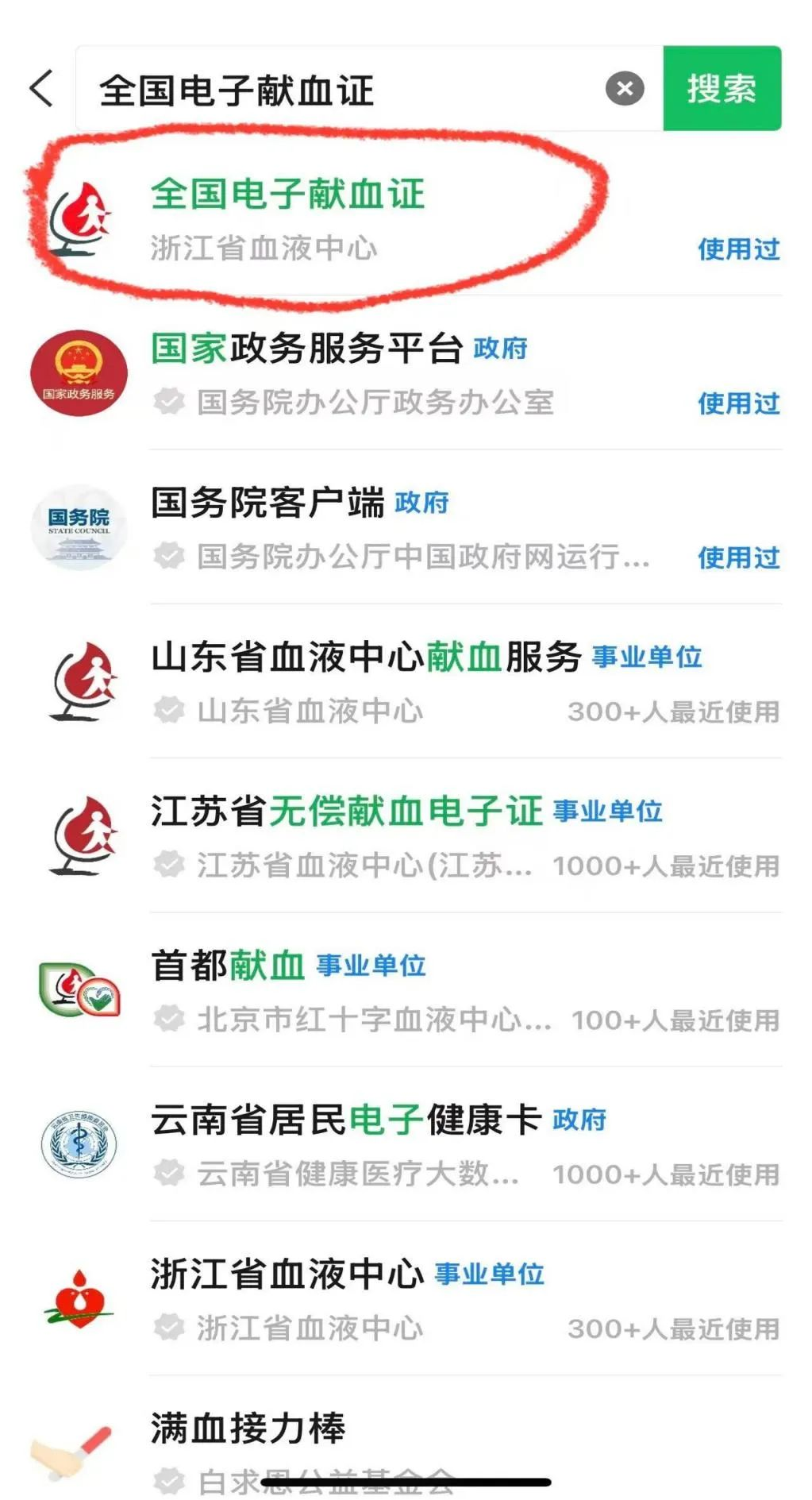Go back using the left arrow
The width and height of the screenshot is (812, 1500).
pyautogui.click(x=42, y=88)
